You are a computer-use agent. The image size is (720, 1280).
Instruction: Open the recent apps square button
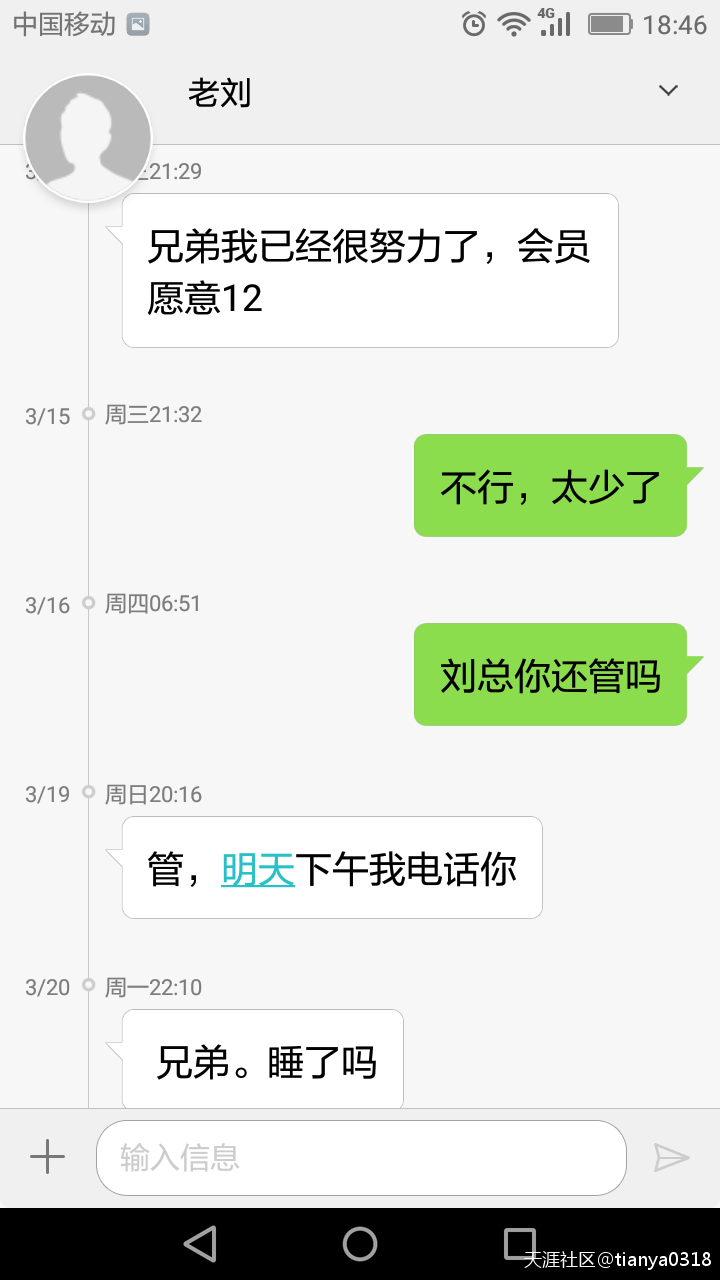(521, 1243)
